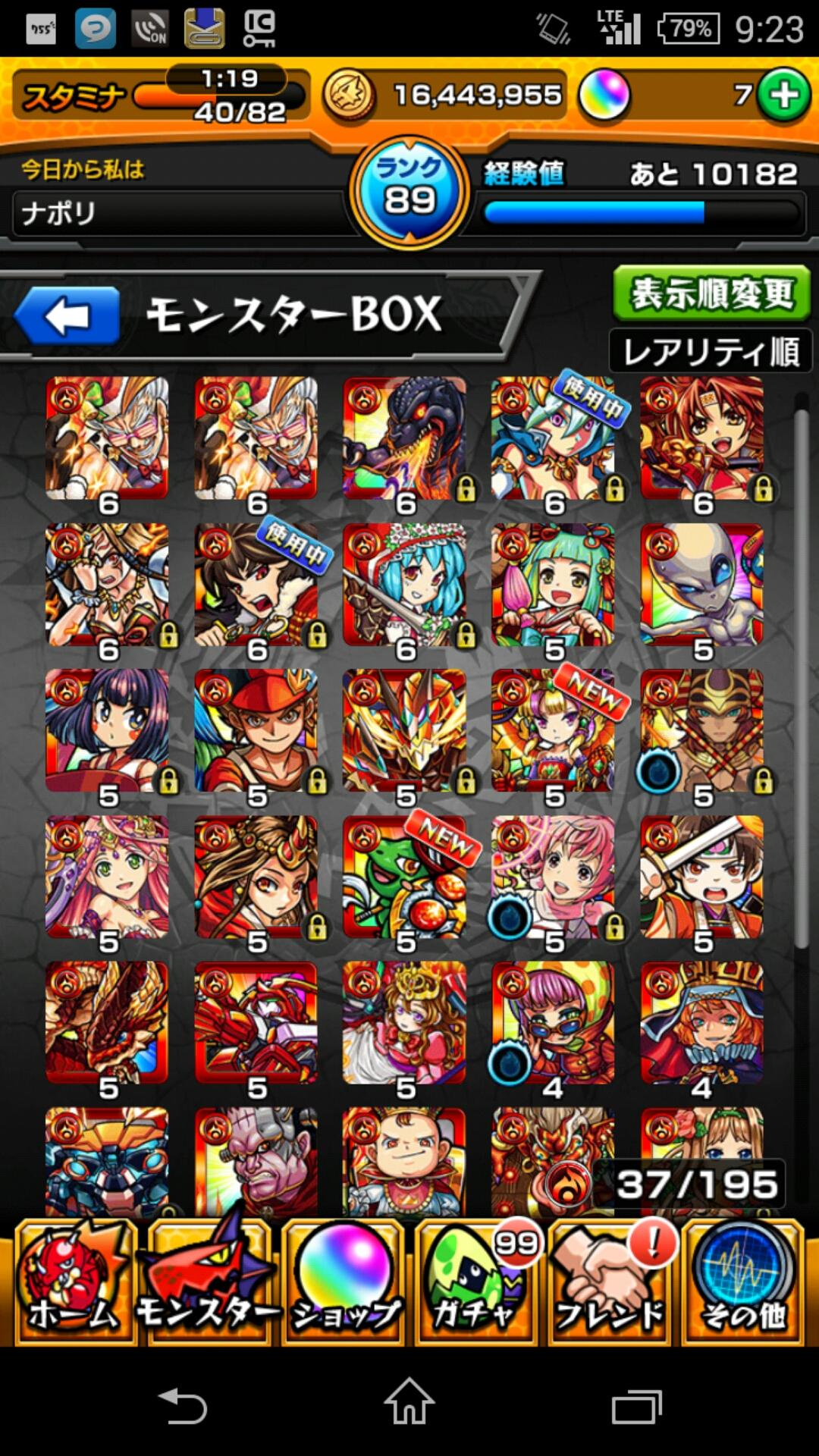
Task: Tap the 表示順変更 sort order button
Action: coord(711,293)
